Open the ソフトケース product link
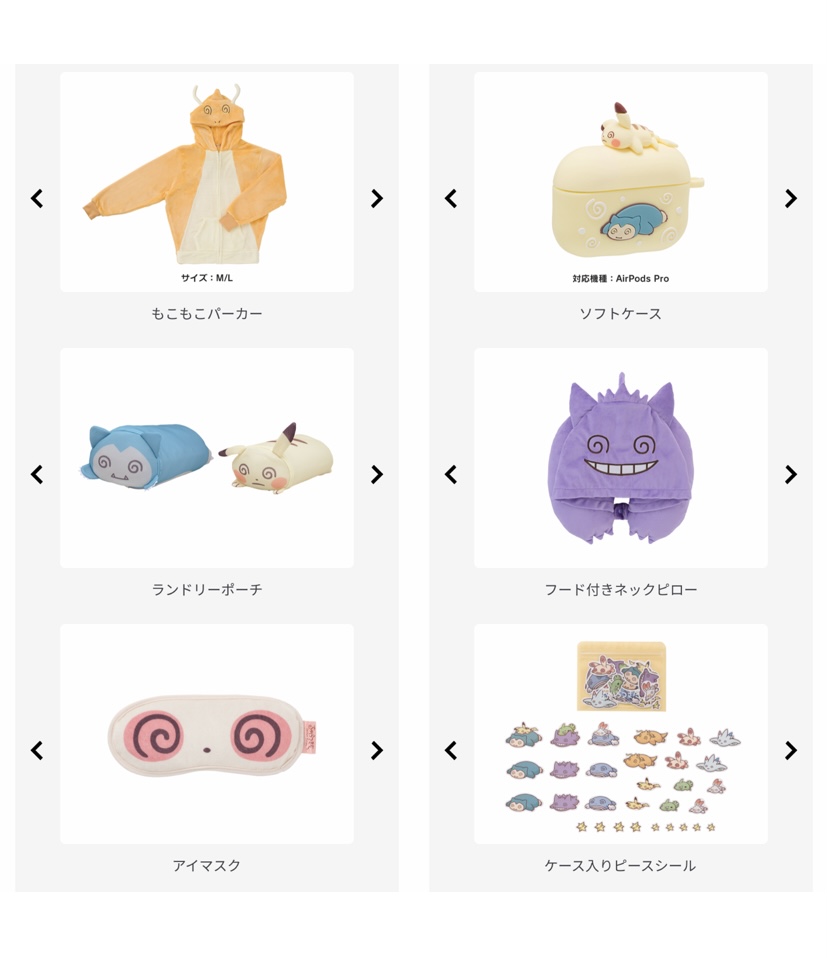827x958 pixels. [x=620, y=313]
